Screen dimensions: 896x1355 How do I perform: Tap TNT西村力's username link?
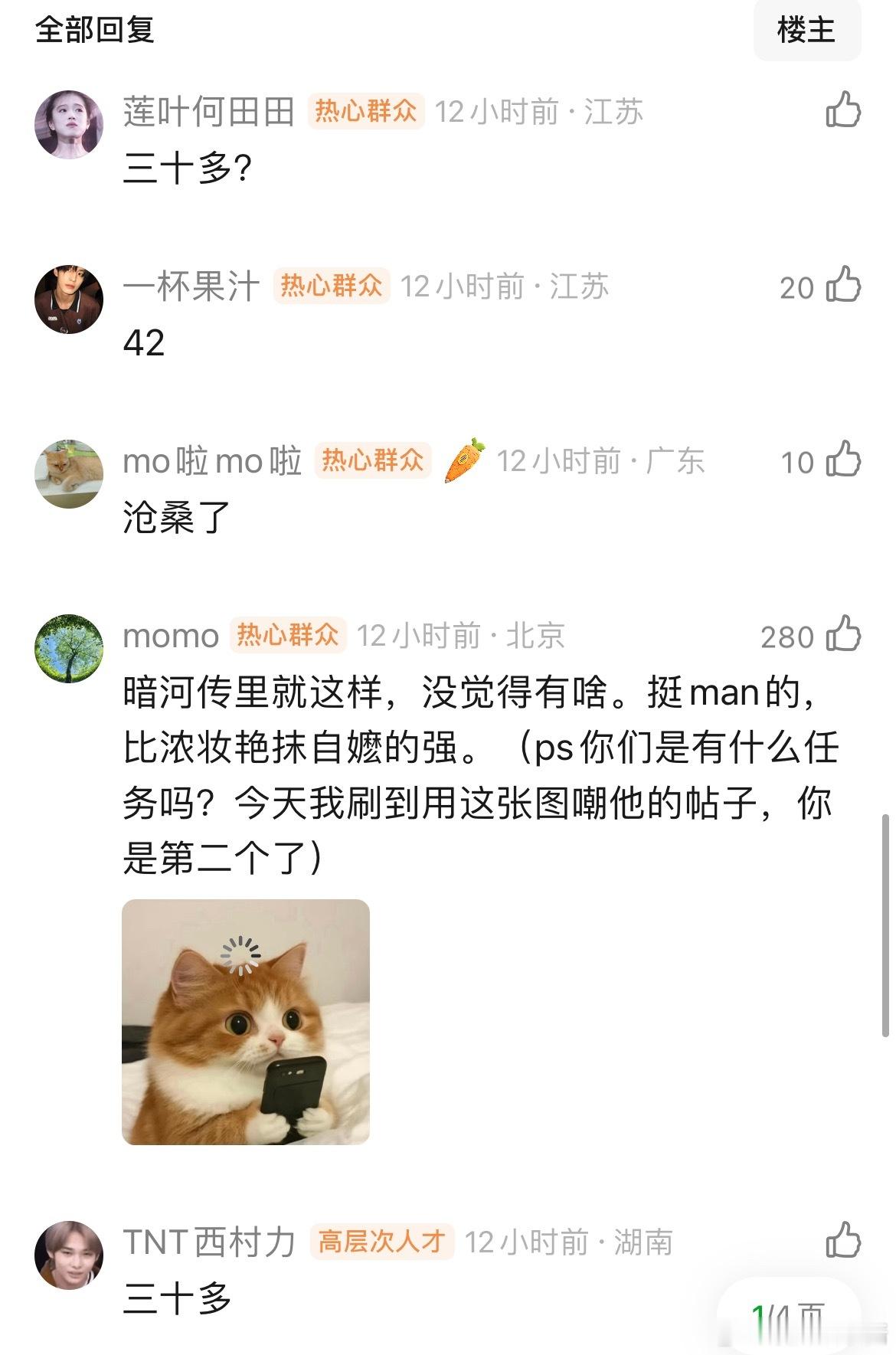pyautogui.click(x=210, y=1242)
